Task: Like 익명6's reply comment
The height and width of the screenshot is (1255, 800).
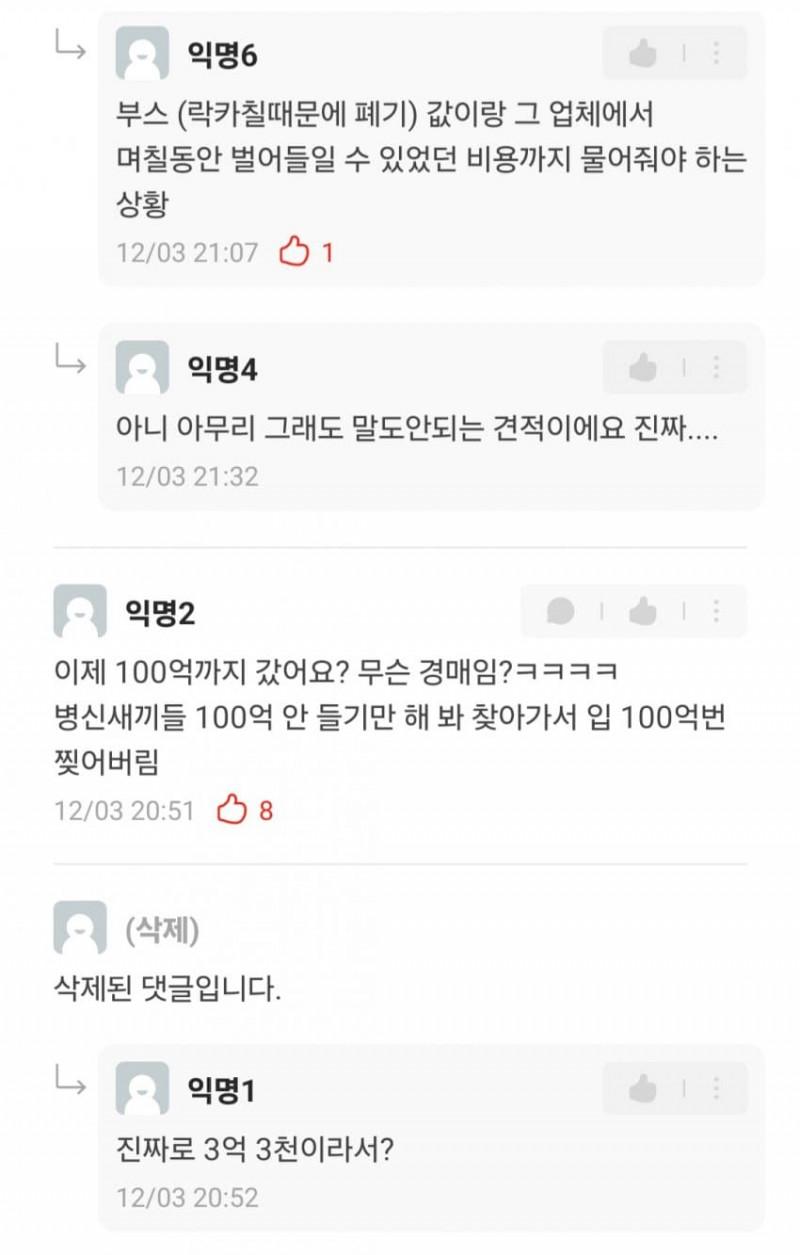Action: pos(642,53)
